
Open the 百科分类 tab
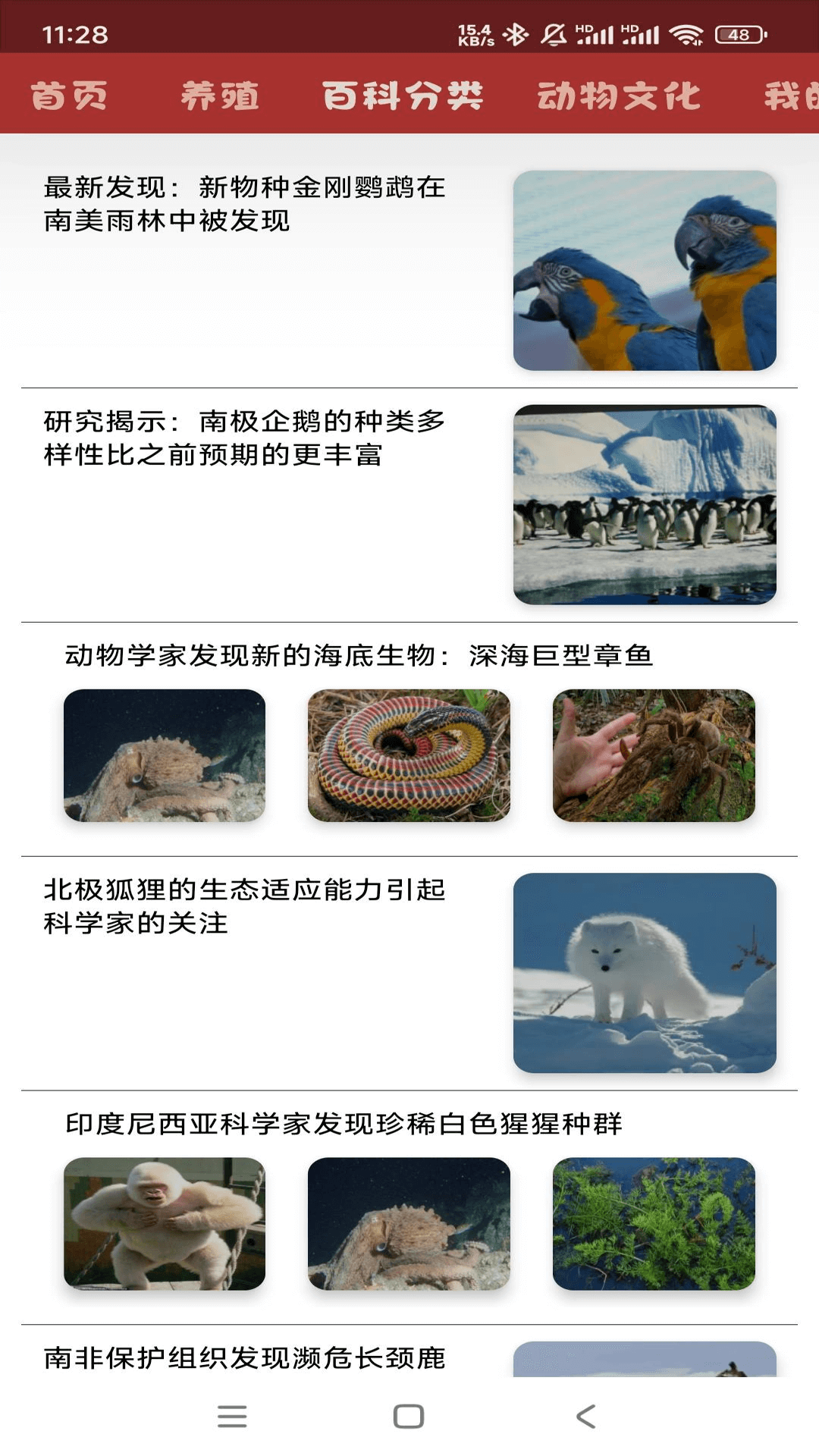tap(403, 96)
